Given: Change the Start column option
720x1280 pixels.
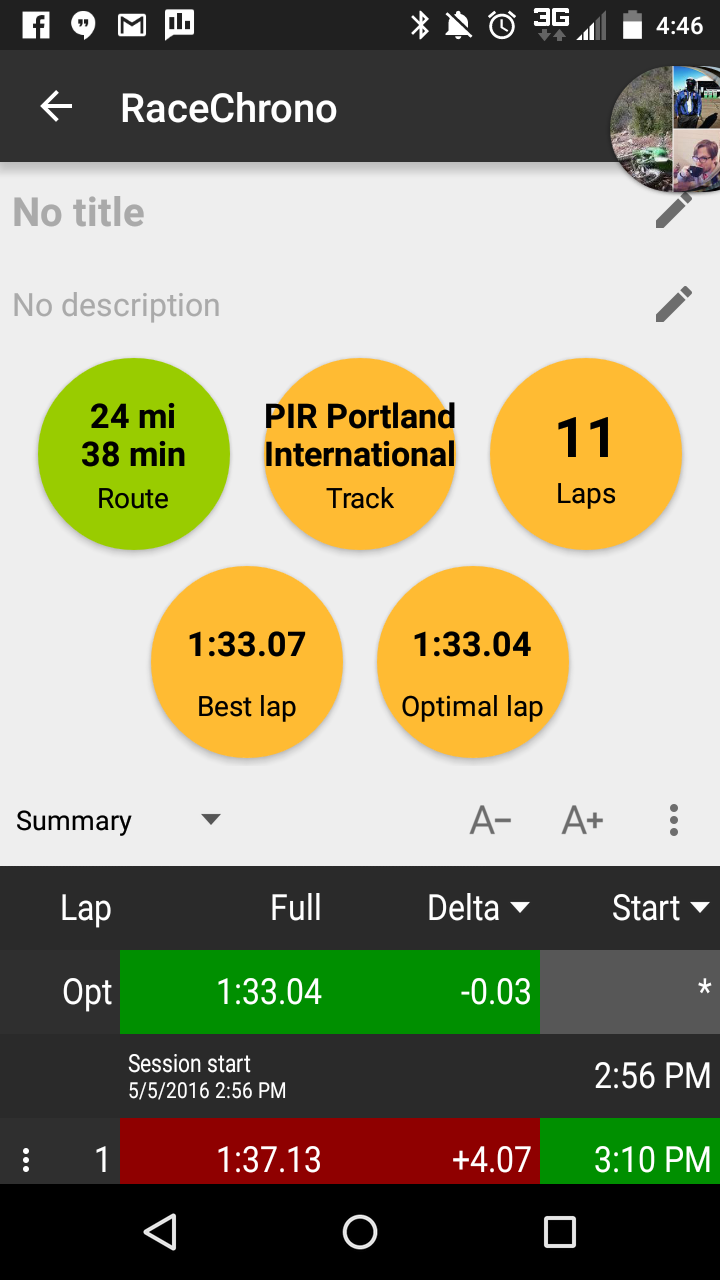Looking at the screenshot, I should click(x=660, y=908).
